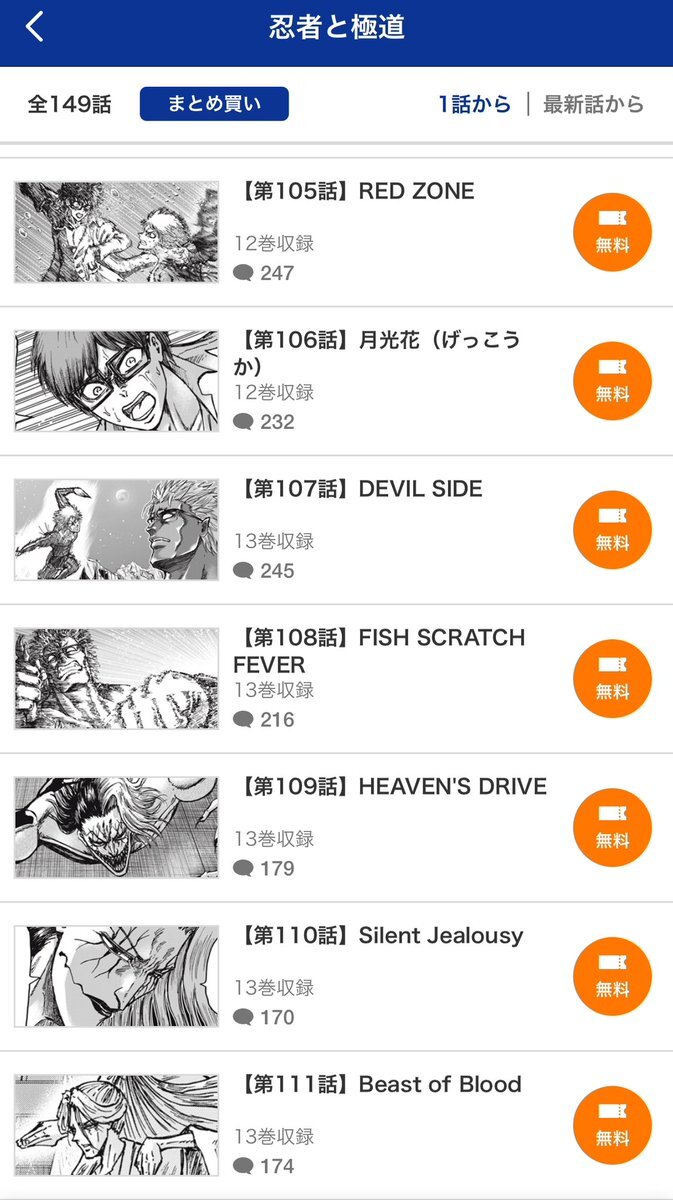Open episode 106 月光花
Viewport: 673px width, 1200px height.
pyautogui.click(x=336, y=381)
